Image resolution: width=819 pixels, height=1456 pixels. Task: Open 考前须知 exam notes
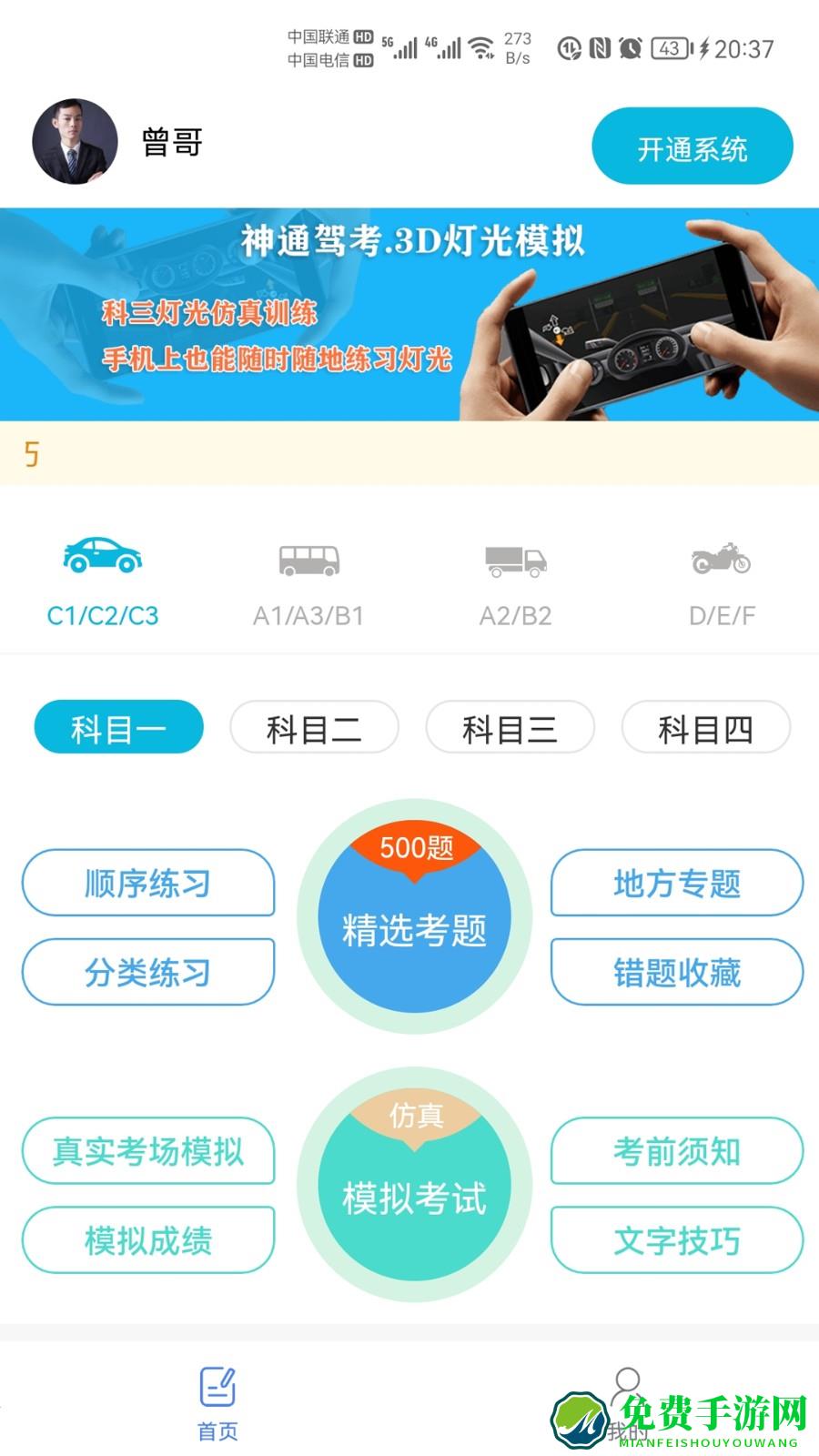tap(676, 1151)
